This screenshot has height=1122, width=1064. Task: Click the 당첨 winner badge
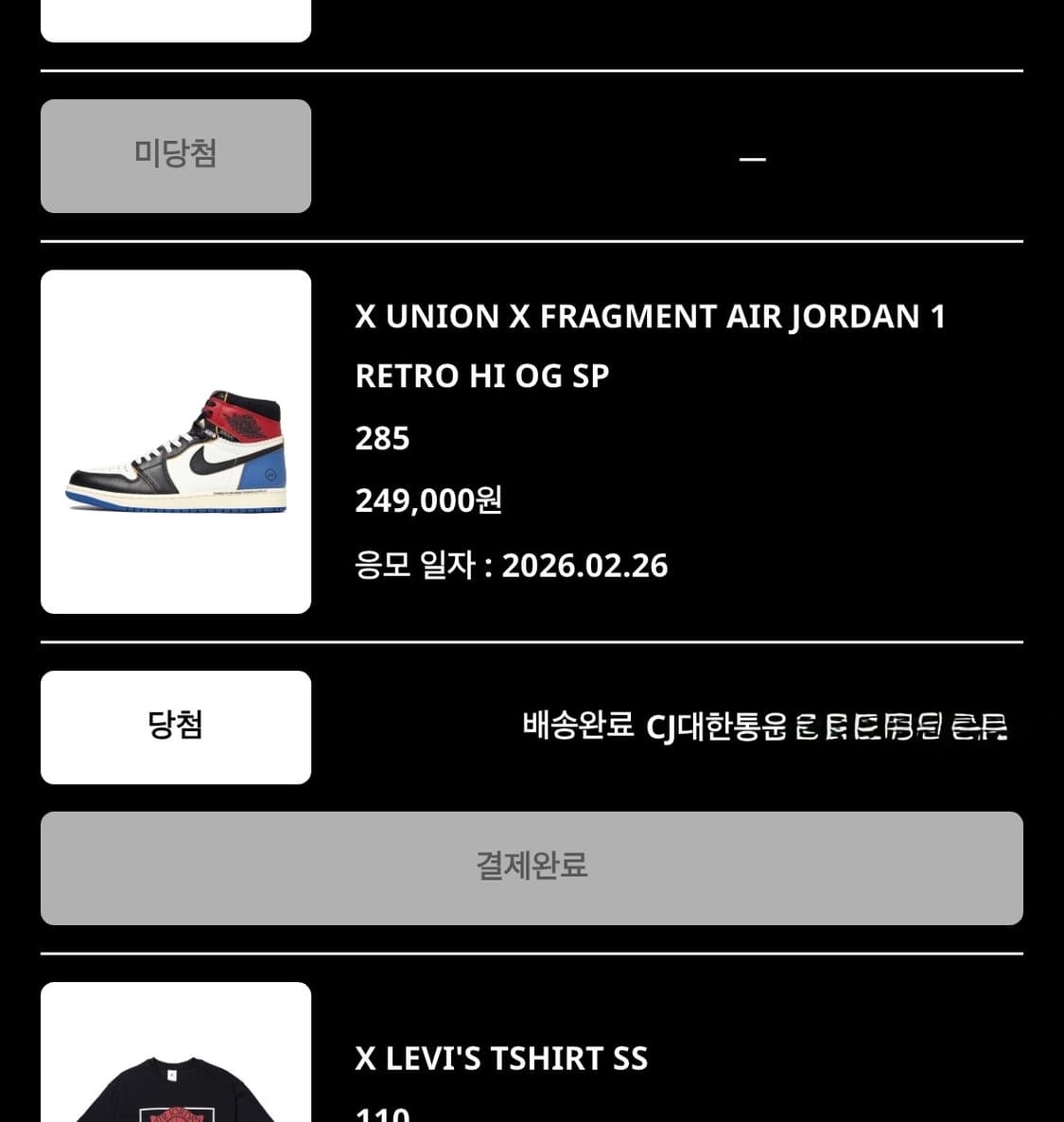175,727
